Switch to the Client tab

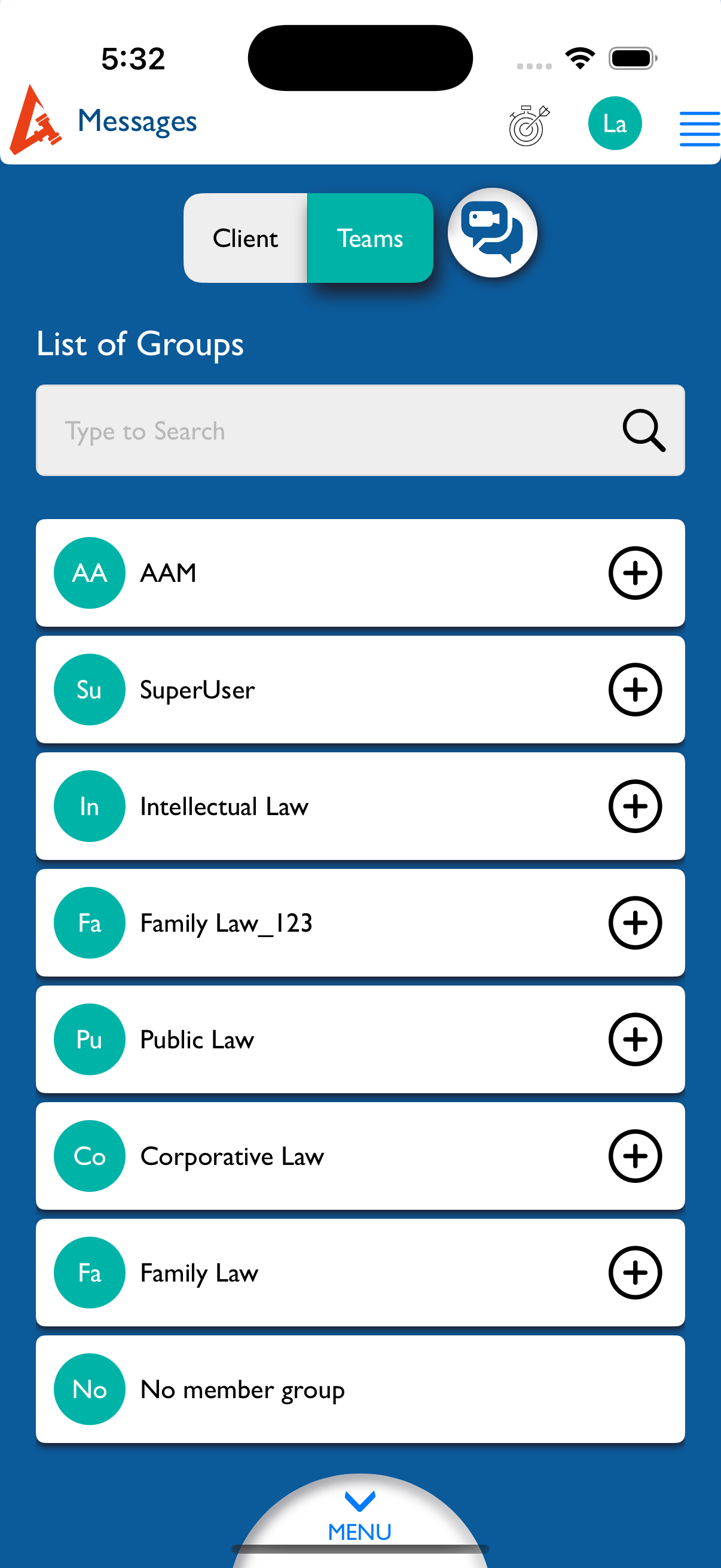(245, 238)
